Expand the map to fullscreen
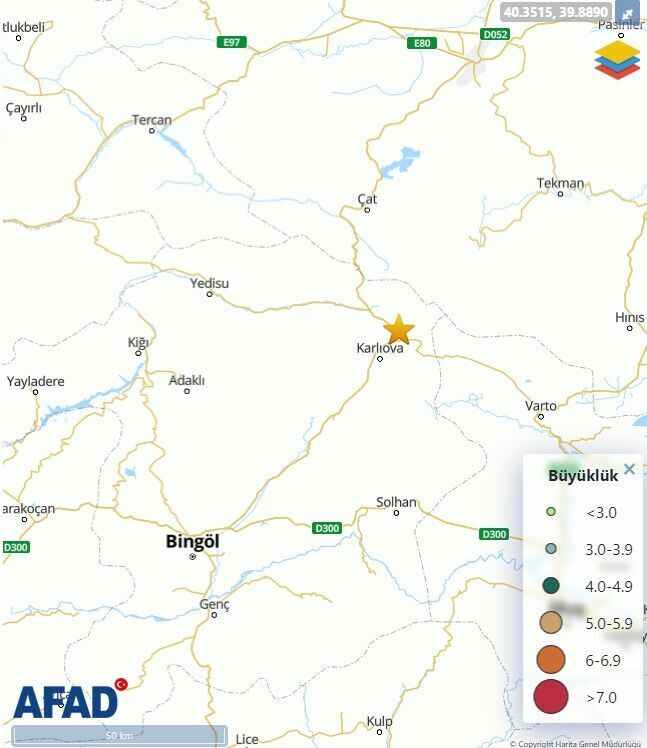Image resolution: width=647 pixels, height=748 pixels. point(626,13)
